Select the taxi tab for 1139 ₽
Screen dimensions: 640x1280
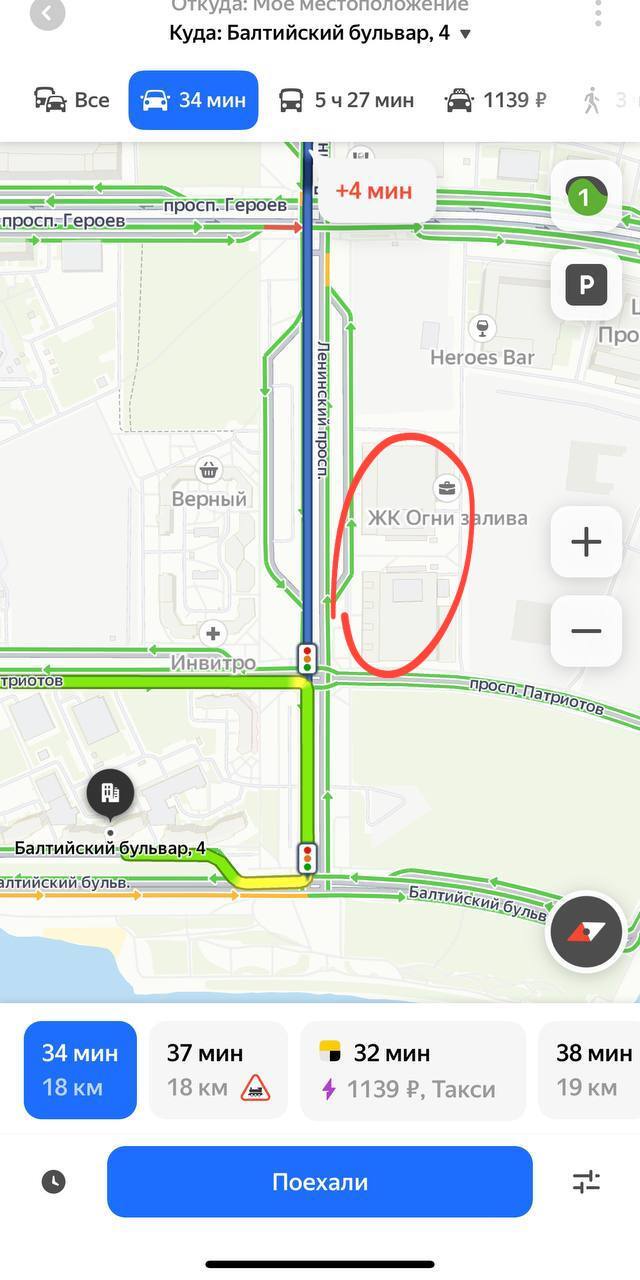click(496, 100)
